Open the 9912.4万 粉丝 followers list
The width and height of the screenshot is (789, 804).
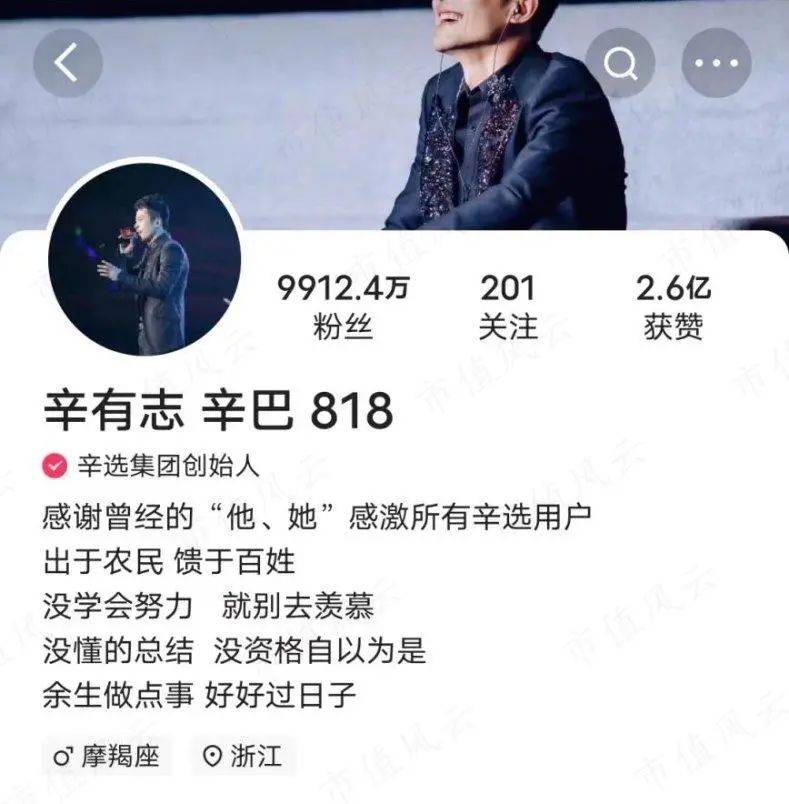(x=343, y=307)
